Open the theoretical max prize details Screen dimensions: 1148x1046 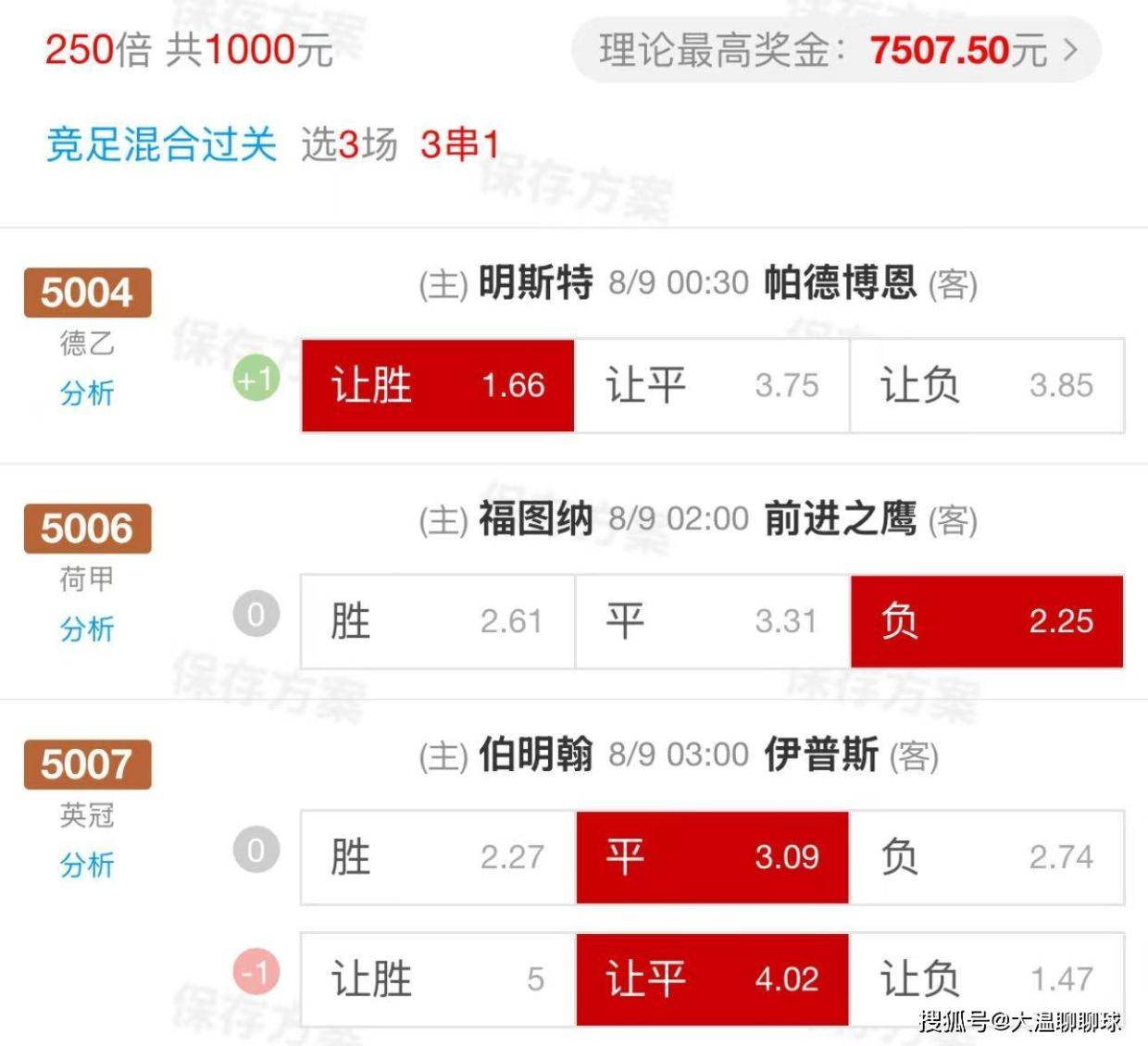(836, 50)
